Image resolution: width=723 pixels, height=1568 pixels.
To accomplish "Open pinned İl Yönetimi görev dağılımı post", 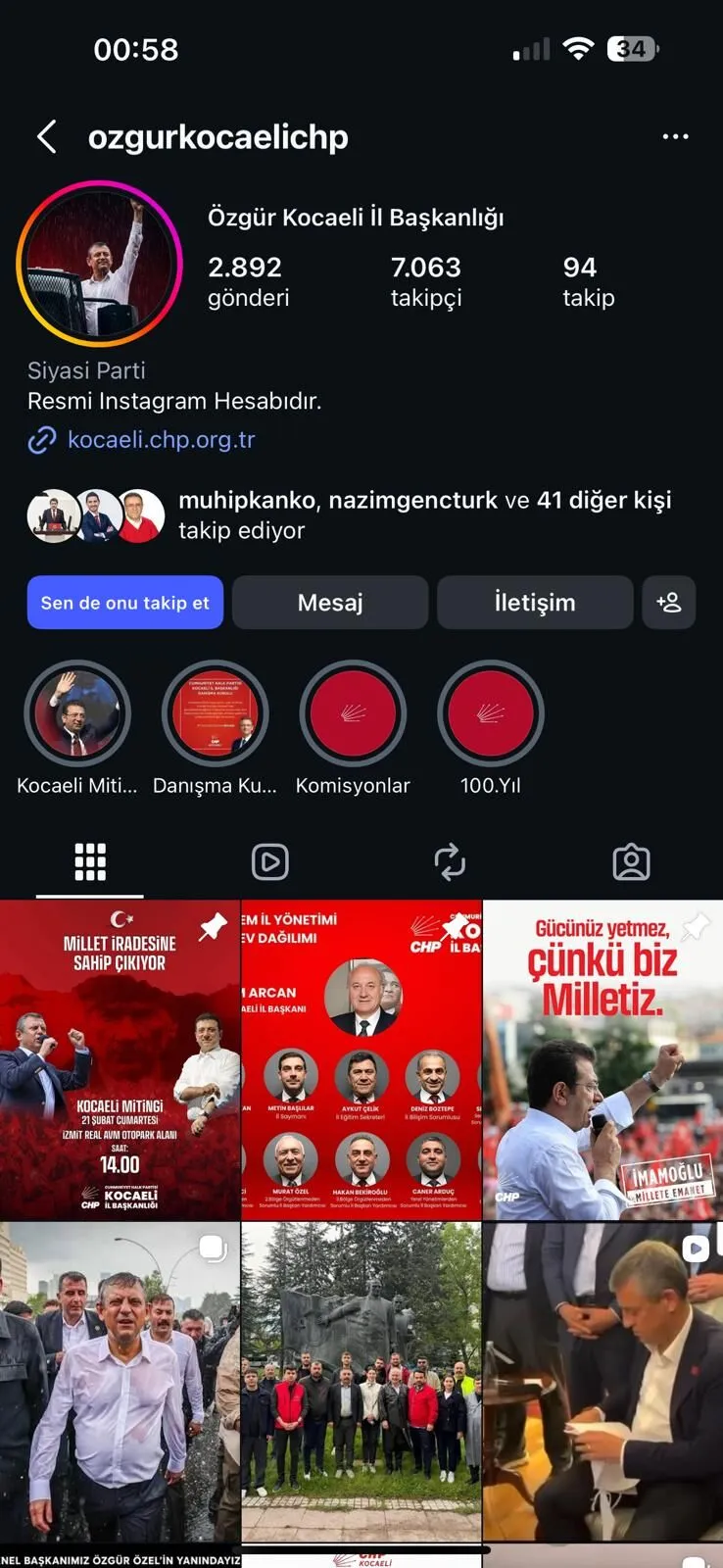I will tap(361, 1060).
